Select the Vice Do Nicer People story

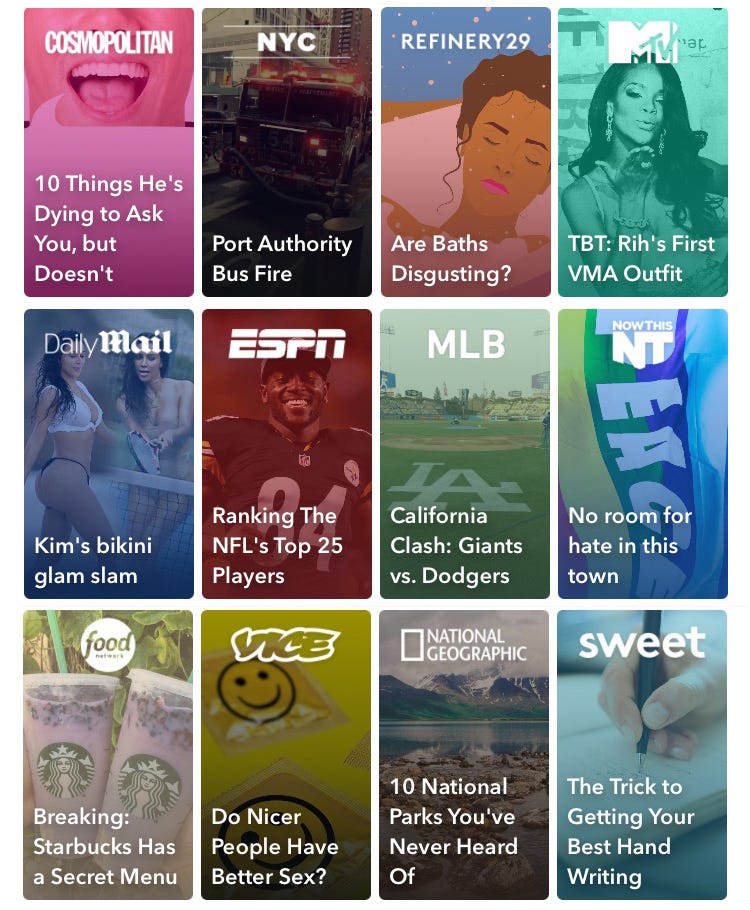pos(287,755)
